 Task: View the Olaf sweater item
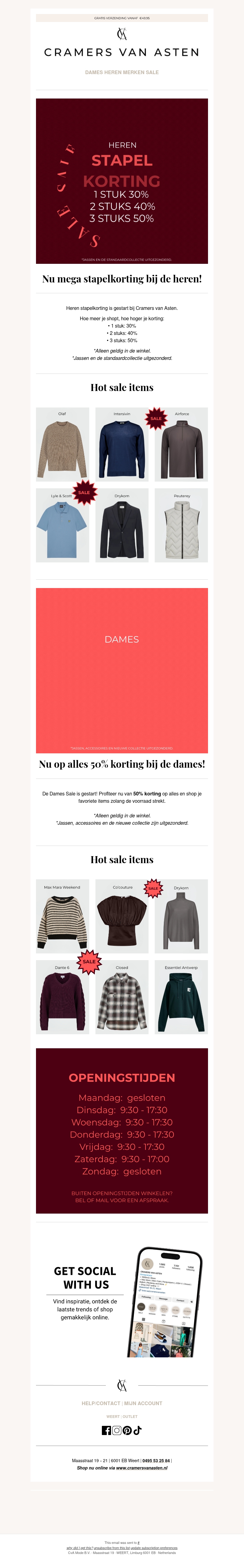click(62, 444)
